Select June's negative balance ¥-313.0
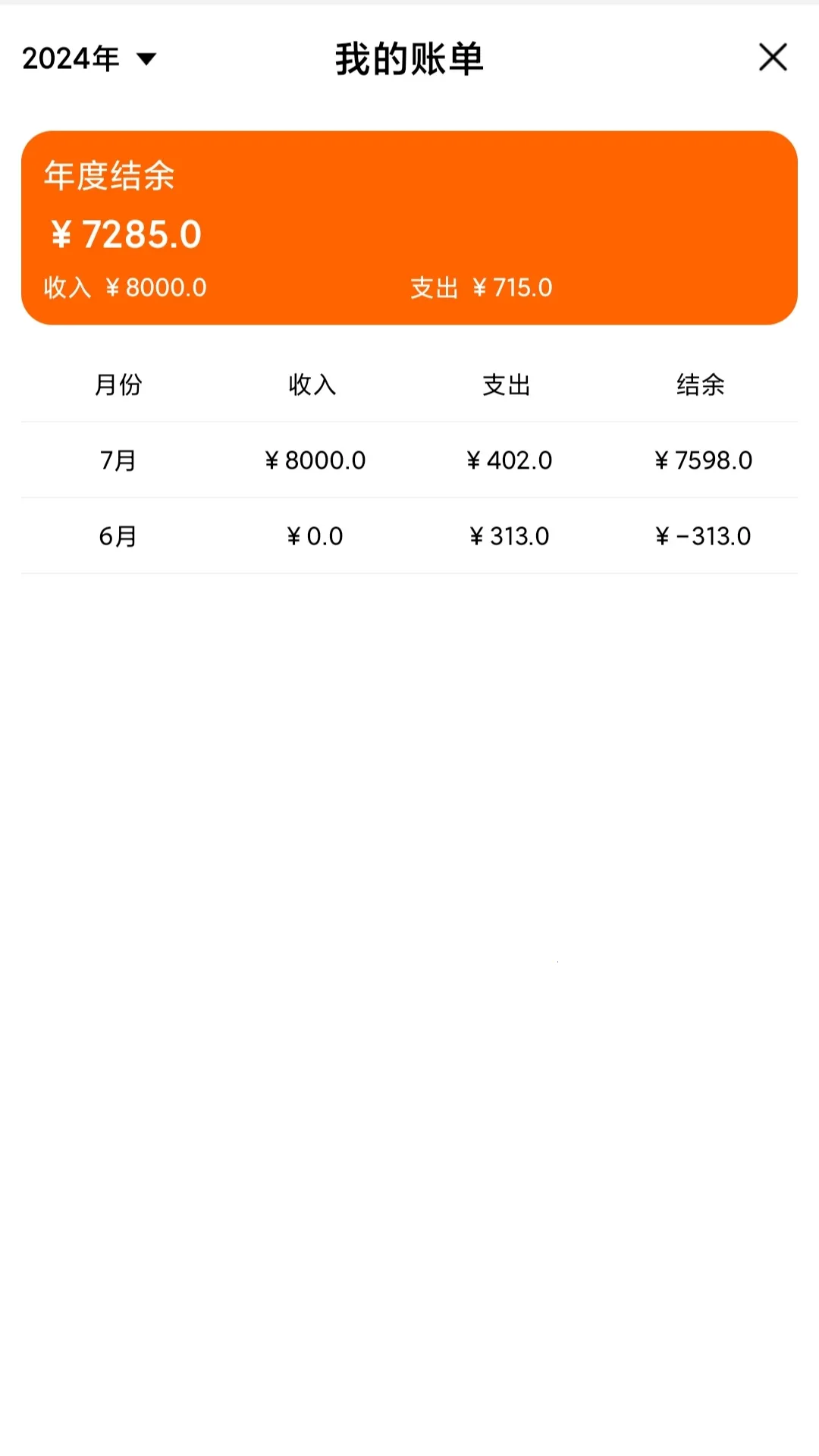The width and height of the screenshot is (819, 1456). (703, 535)
